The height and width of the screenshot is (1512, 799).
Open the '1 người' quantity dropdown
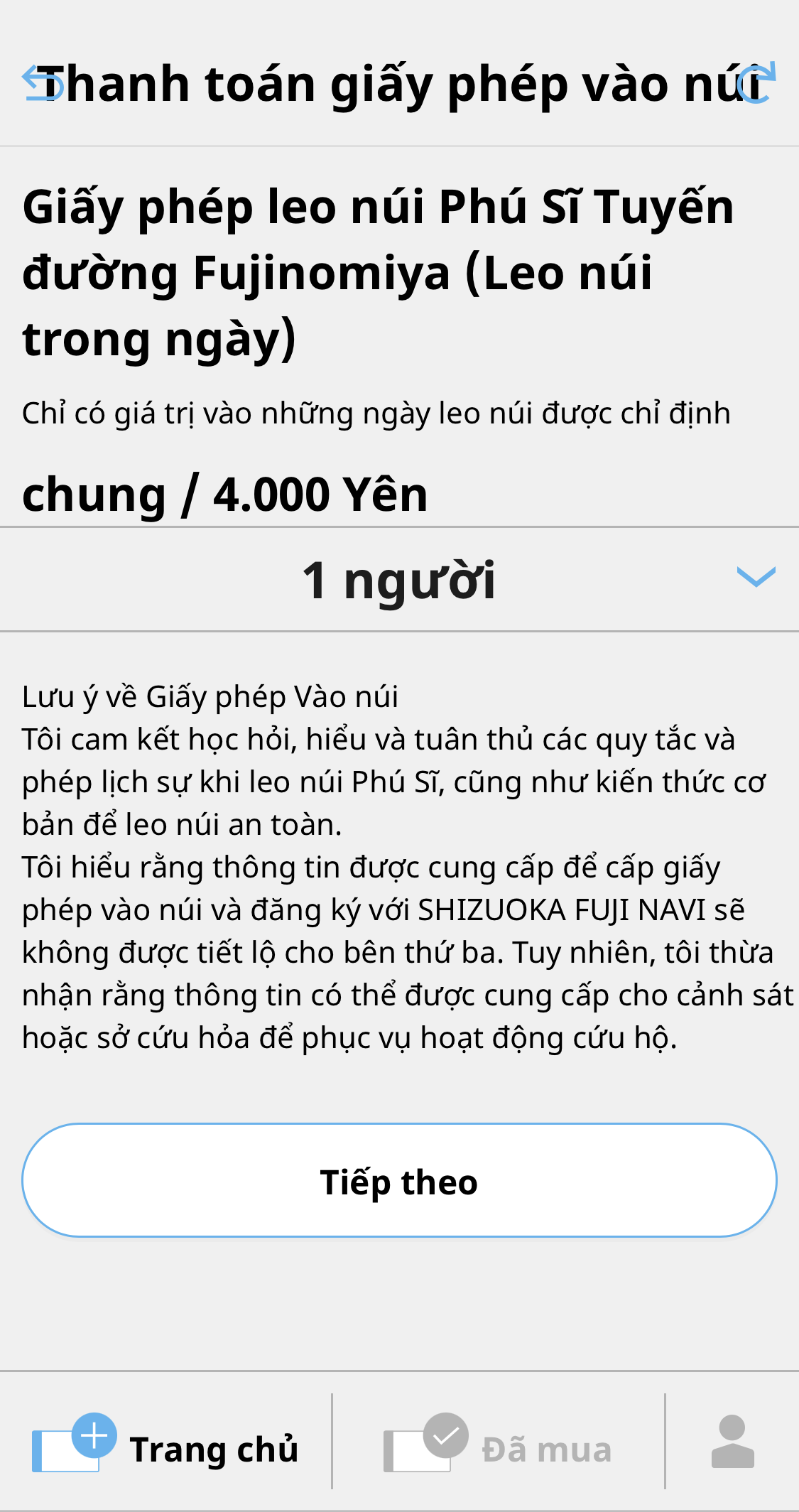point(399,579)
